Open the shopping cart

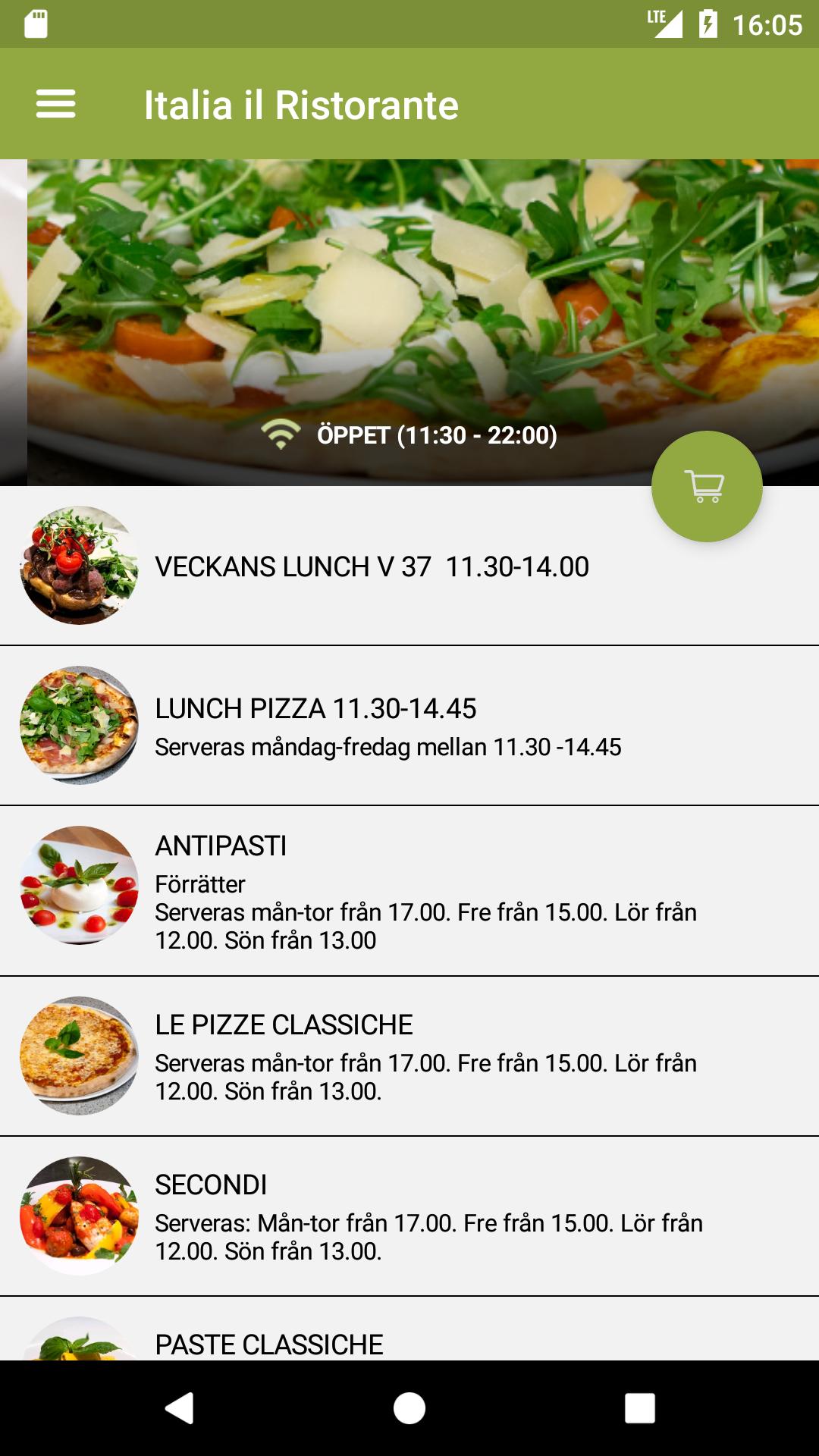(706, 486)
